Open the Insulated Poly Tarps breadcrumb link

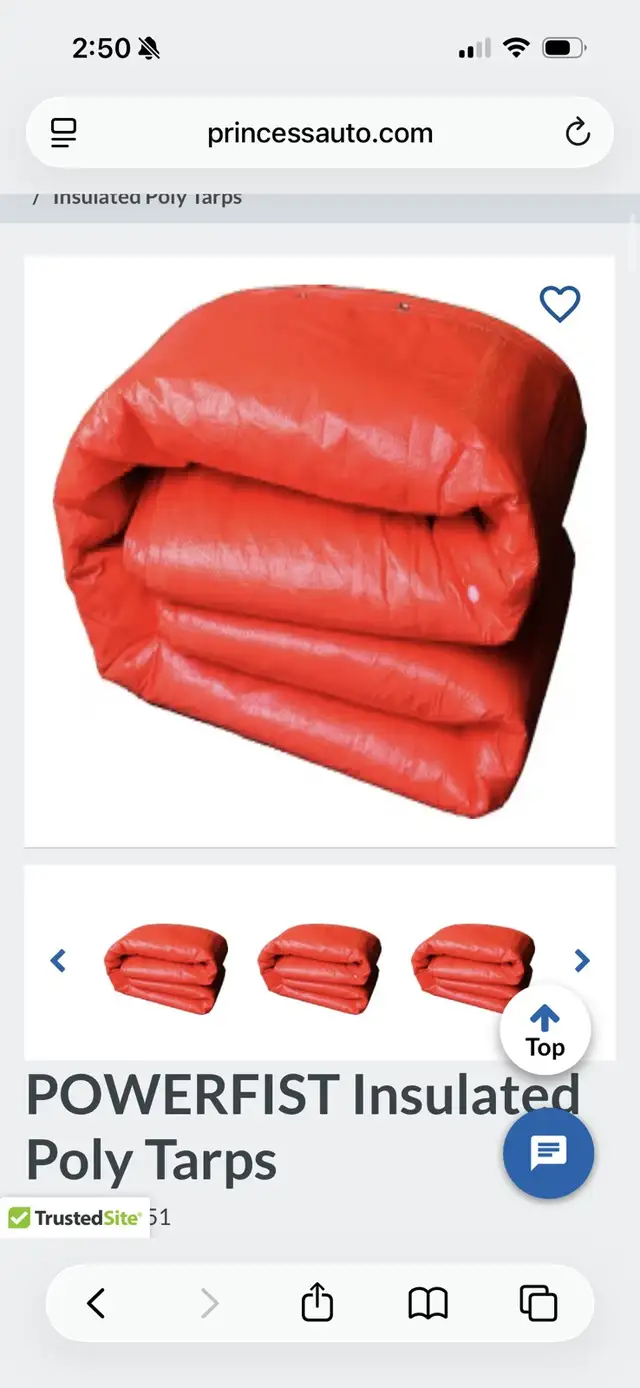point(147,197)
